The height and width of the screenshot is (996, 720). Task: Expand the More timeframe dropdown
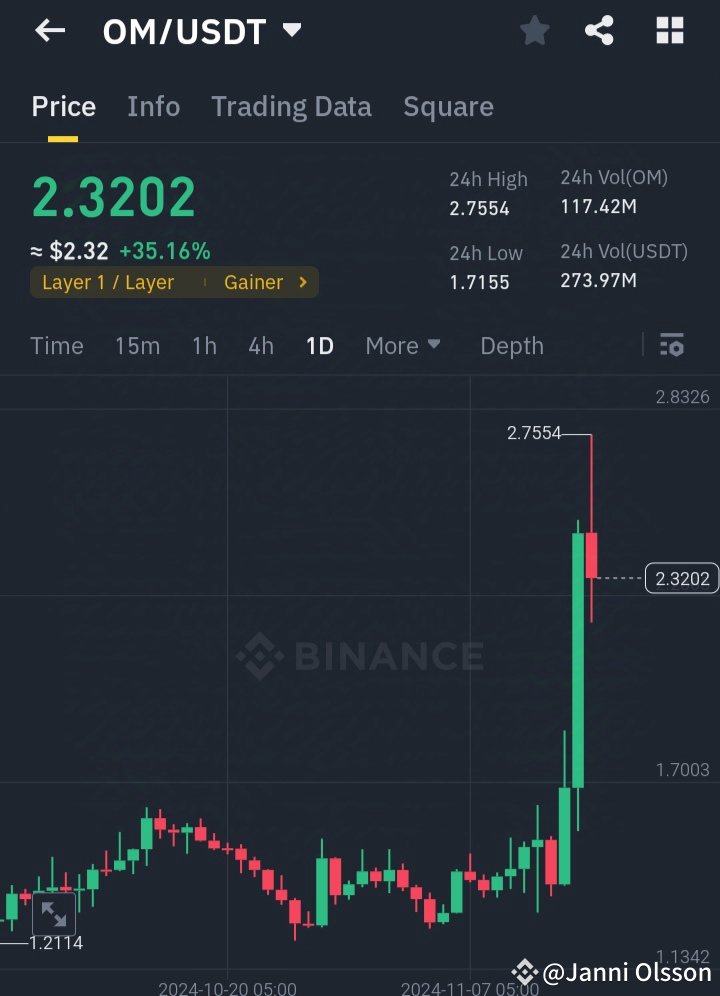(x=402, y=346)
